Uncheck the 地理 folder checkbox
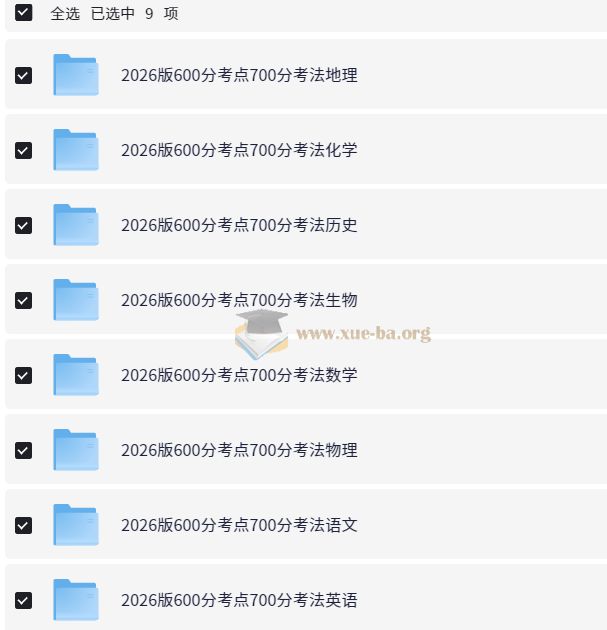 [24, 75]
